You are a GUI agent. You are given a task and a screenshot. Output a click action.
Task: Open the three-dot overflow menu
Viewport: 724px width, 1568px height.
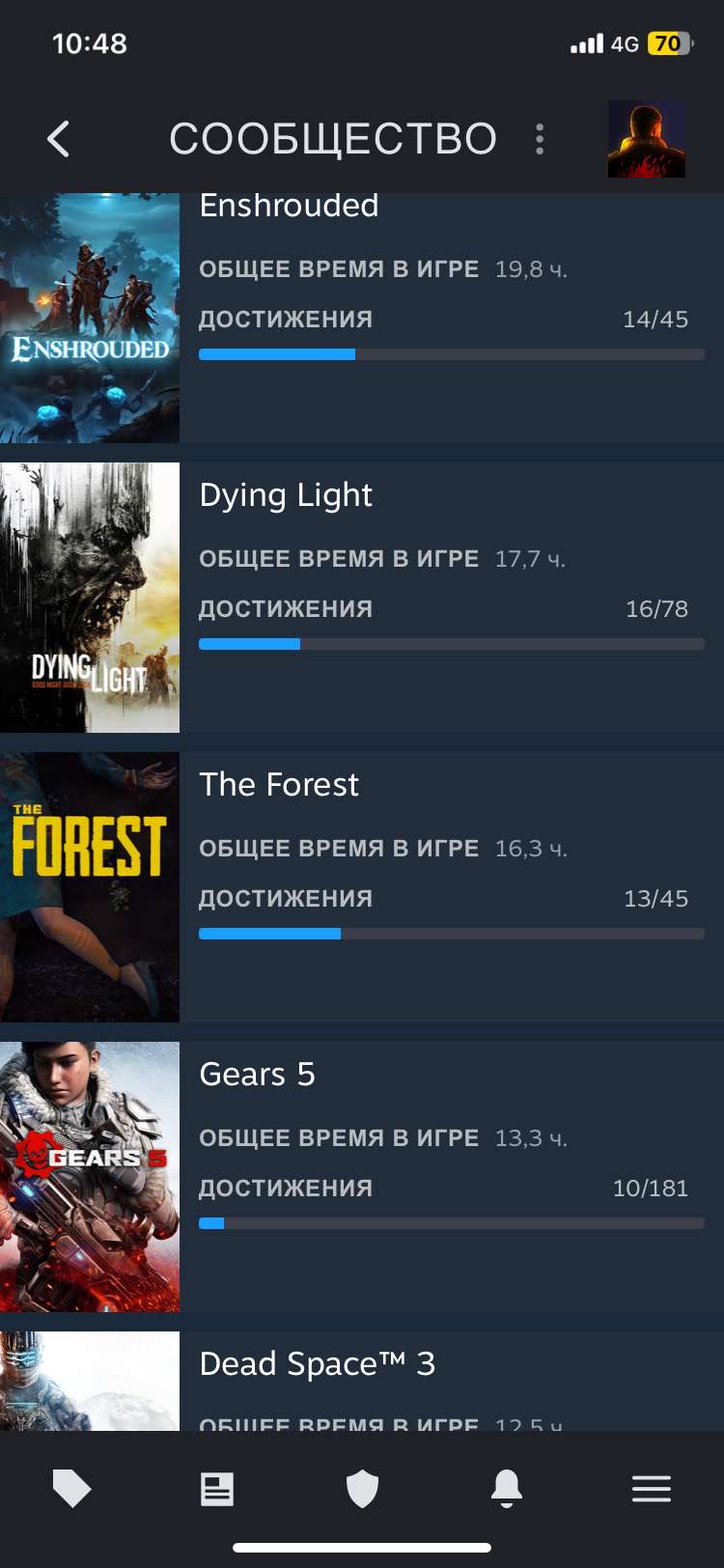[540, 139]
